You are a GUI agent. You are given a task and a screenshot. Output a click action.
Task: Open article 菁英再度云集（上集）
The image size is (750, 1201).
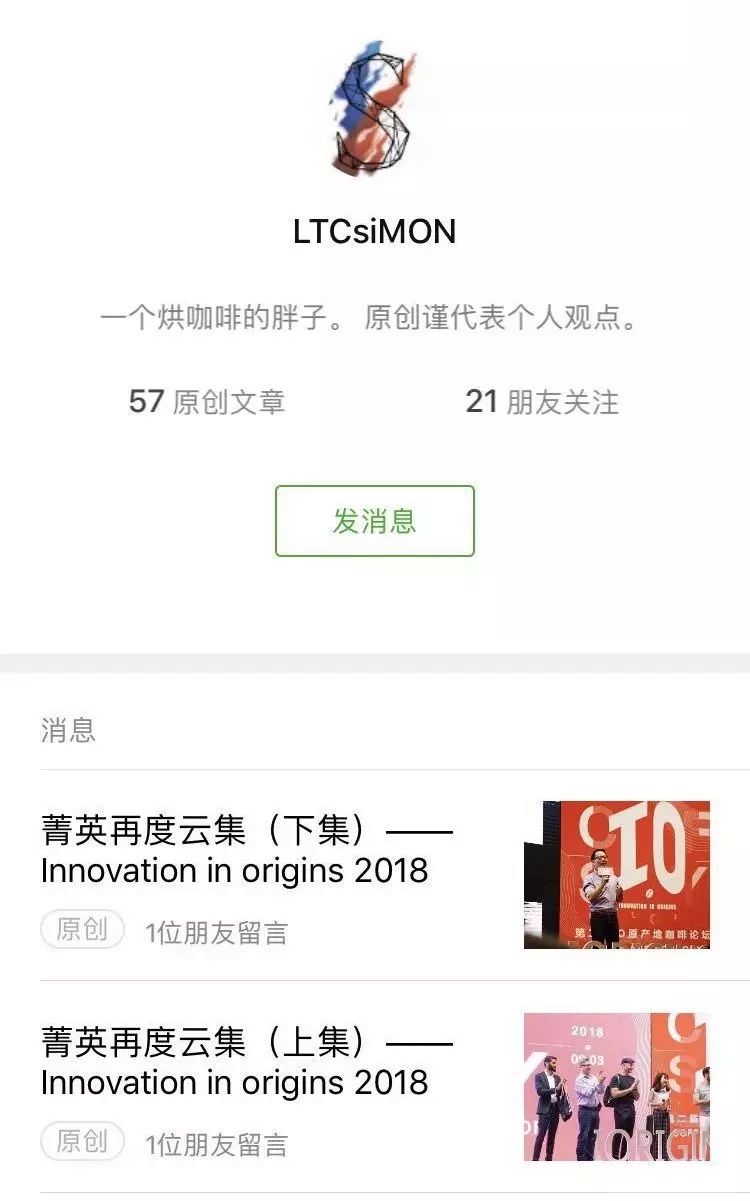click(x=246, y=1062)
